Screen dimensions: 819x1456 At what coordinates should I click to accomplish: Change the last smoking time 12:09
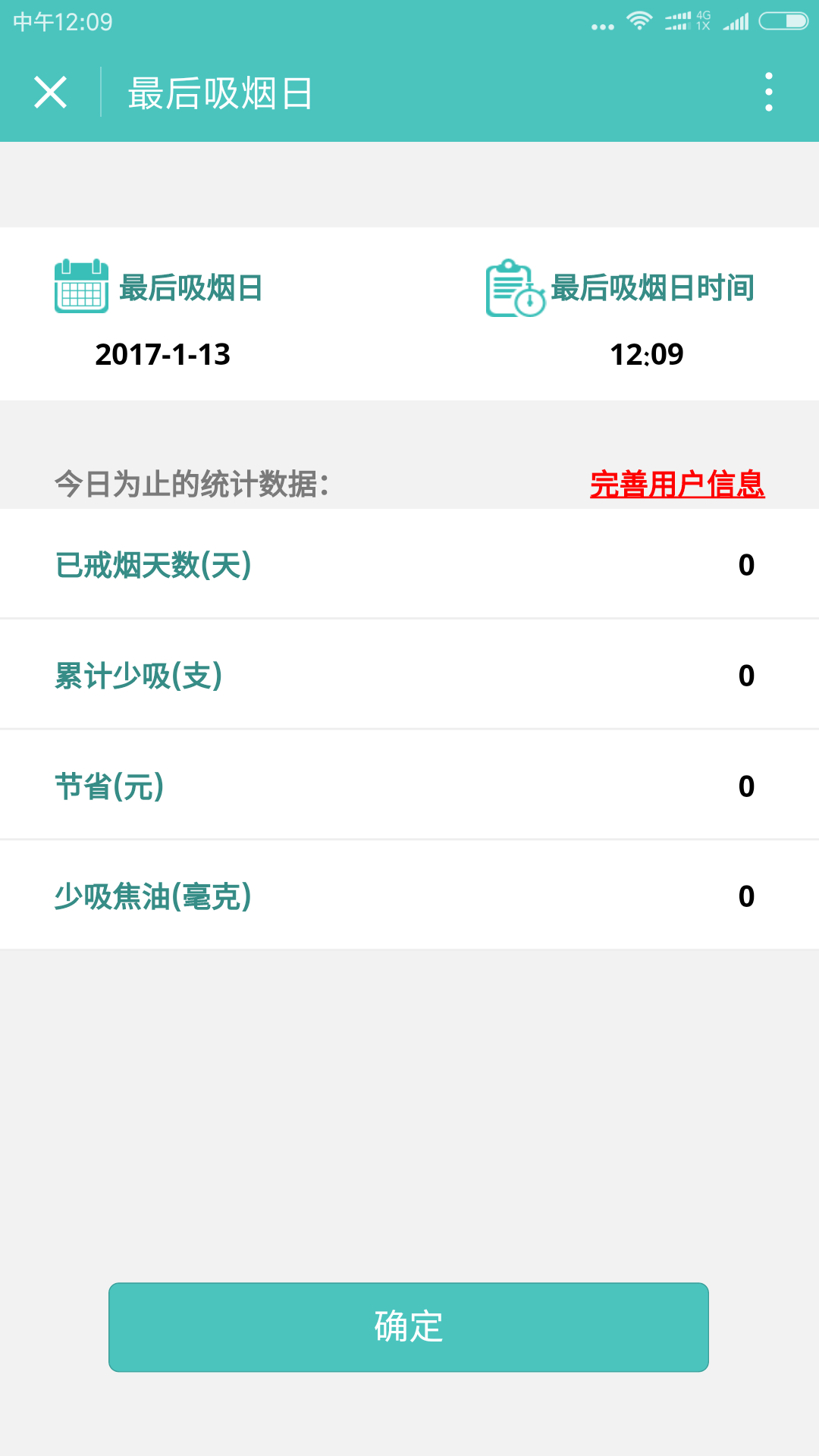point(646,354)
